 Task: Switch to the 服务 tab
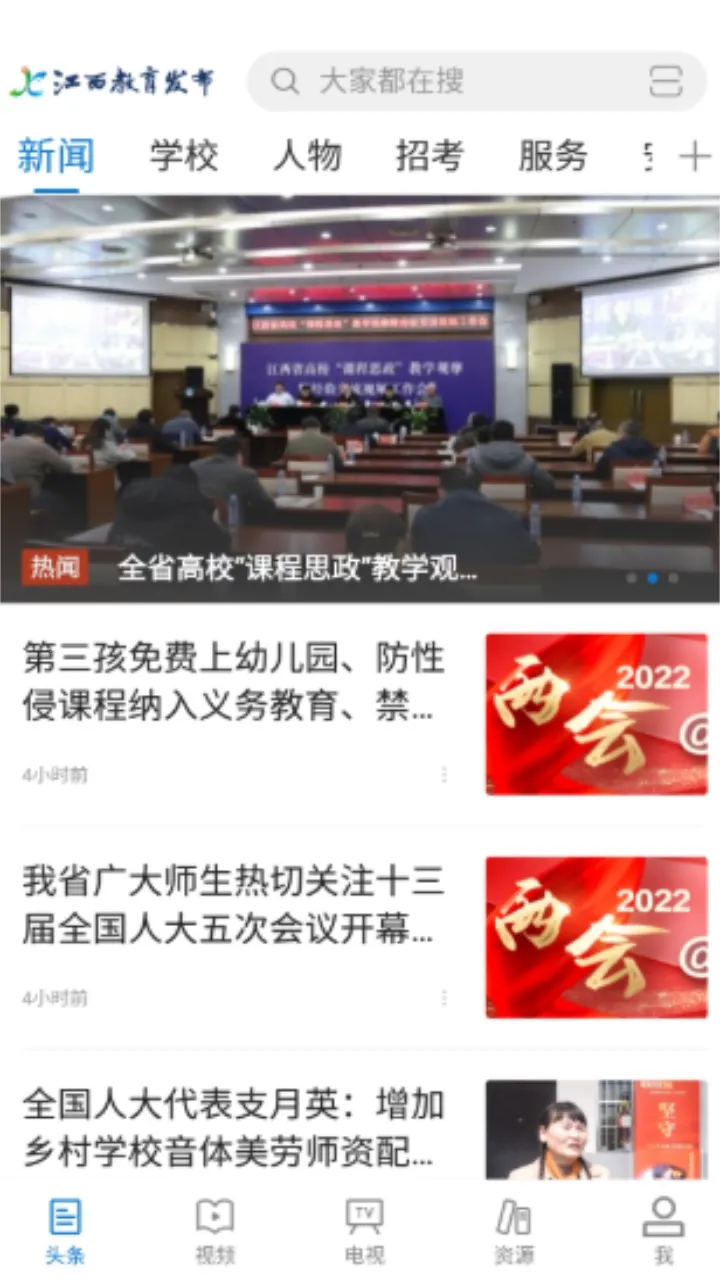click(x=553, y=156)
